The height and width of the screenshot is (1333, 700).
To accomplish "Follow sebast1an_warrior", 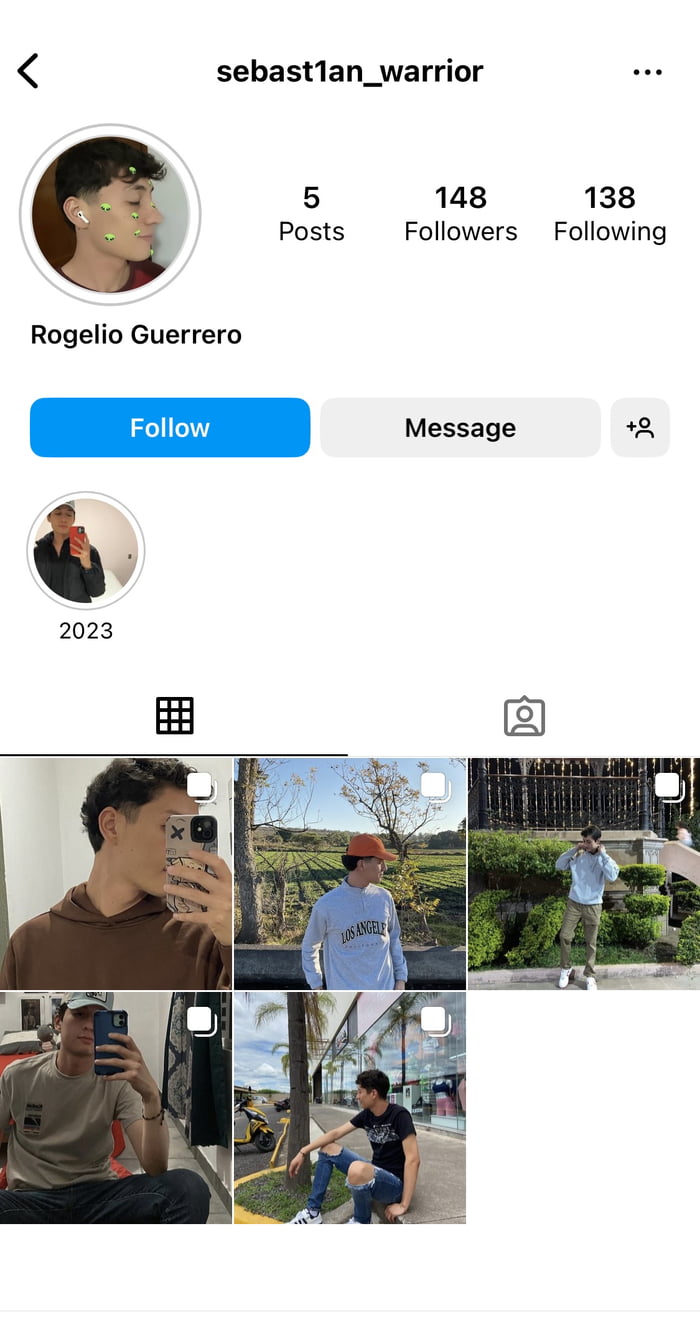I will click(x=170, y=428).
